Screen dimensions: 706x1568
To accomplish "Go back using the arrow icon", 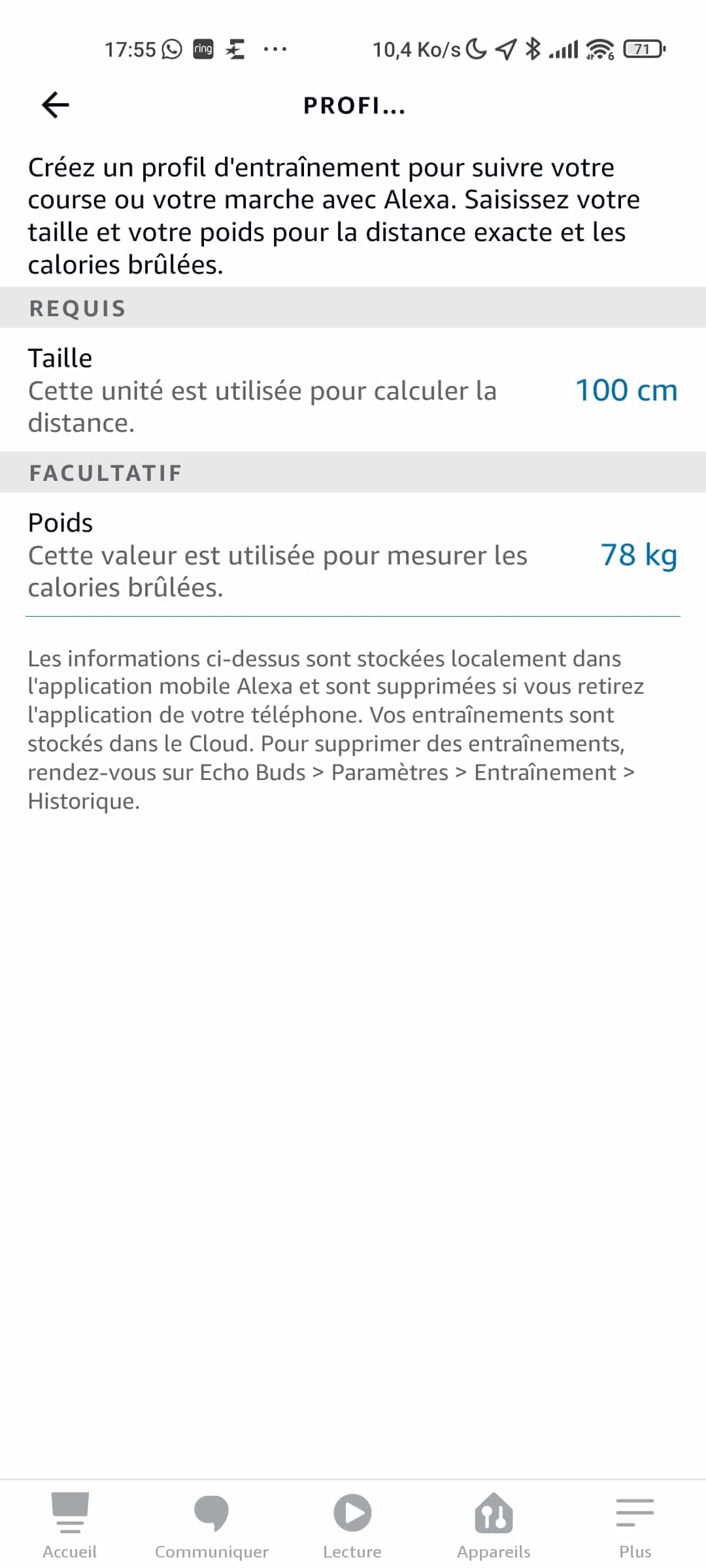I will point(56,105).
